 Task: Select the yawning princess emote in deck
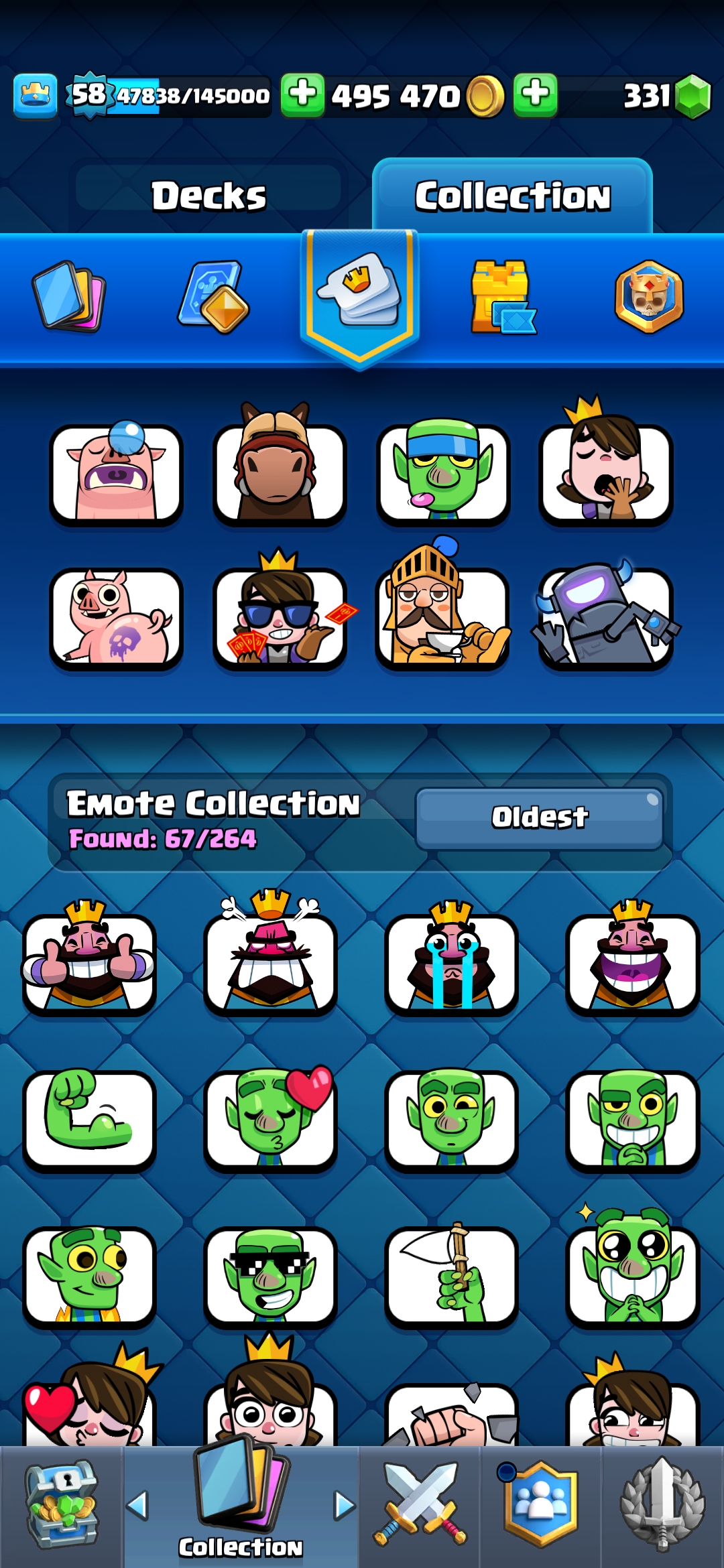[x=605, y=472]
